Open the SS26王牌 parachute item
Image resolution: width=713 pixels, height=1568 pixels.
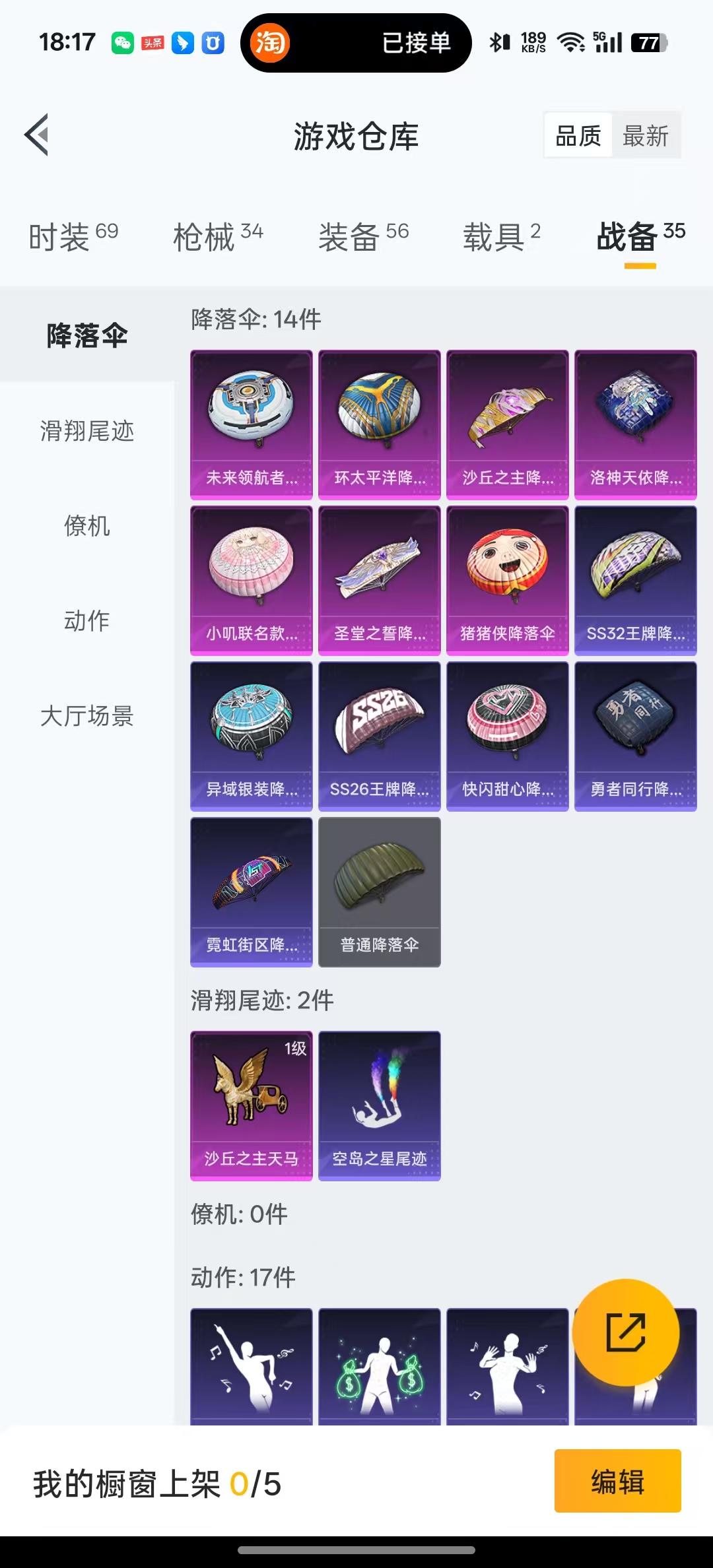click(380, 736)
